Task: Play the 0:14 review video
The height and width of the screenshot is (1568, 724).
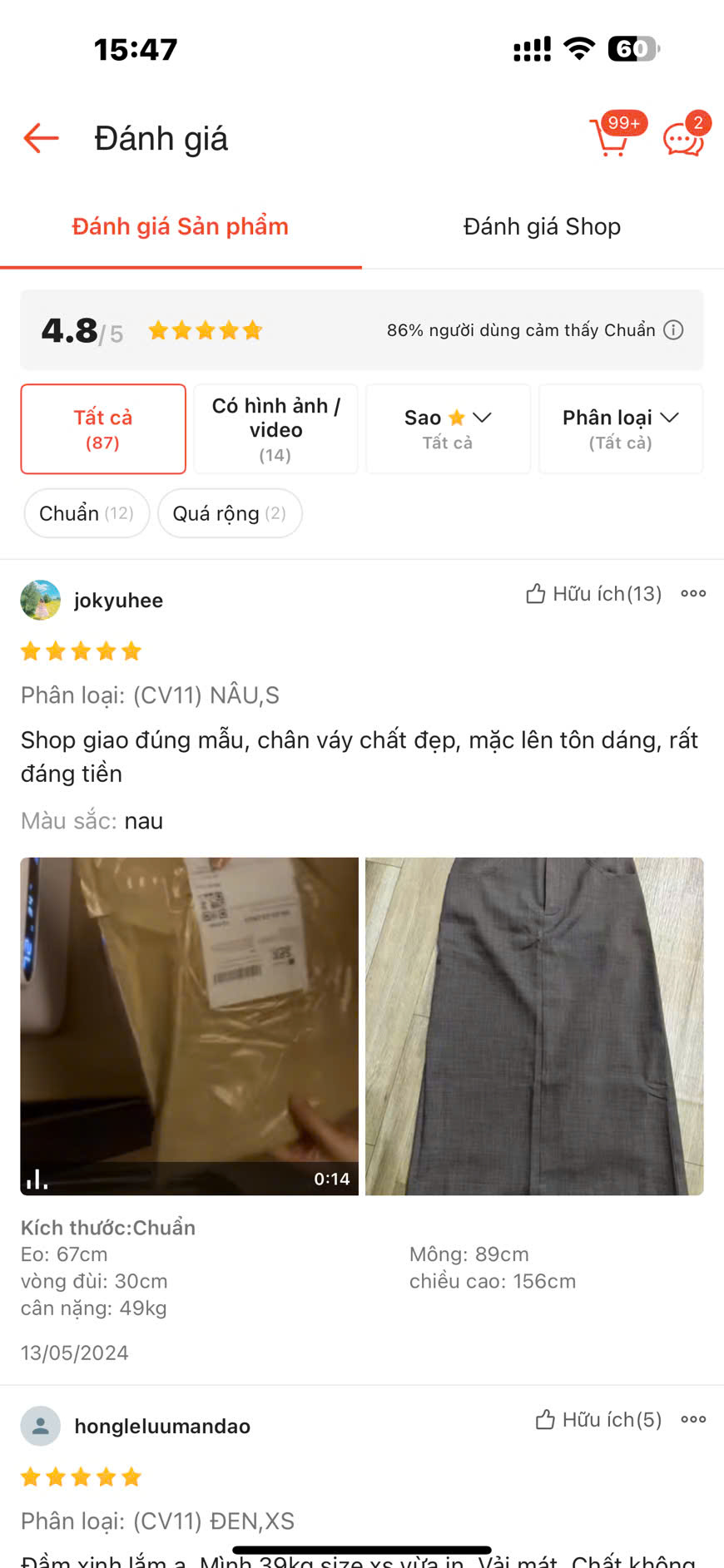Action: coord(190,1026)
